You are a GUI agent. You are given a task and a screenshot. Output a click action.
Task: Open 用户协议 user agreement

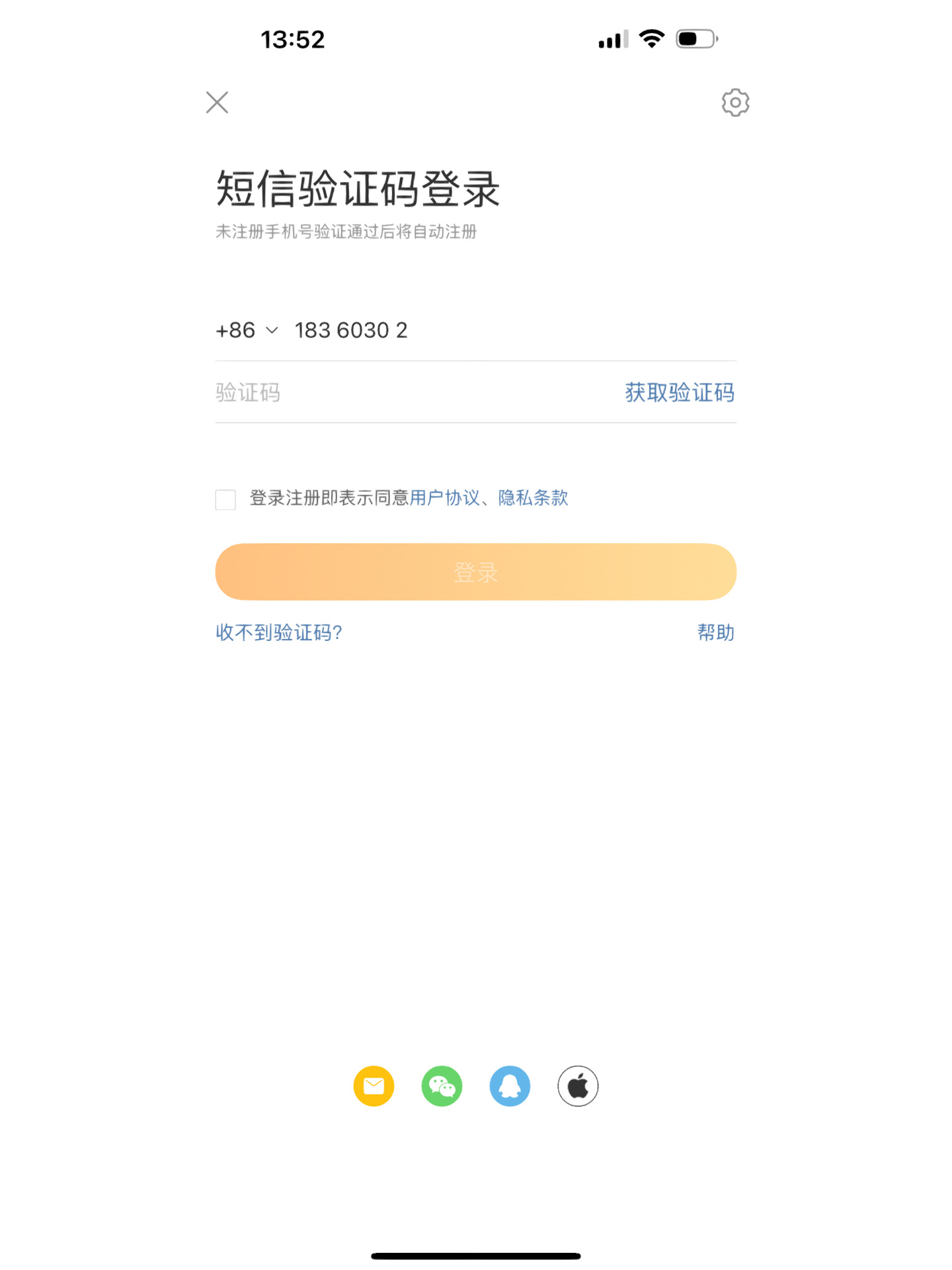445,498
